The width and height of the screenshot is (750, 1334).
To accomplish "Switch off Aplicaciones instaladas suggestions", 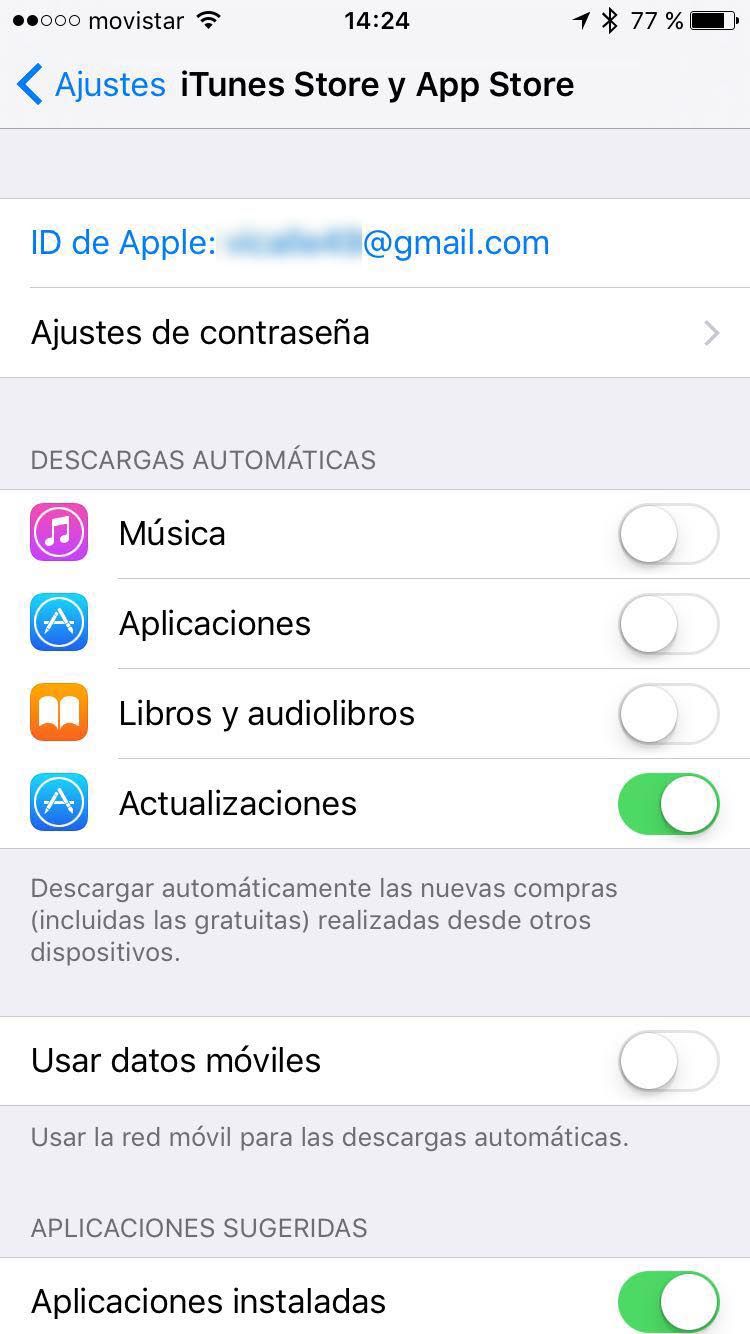I will click(x=669, y=1302).
